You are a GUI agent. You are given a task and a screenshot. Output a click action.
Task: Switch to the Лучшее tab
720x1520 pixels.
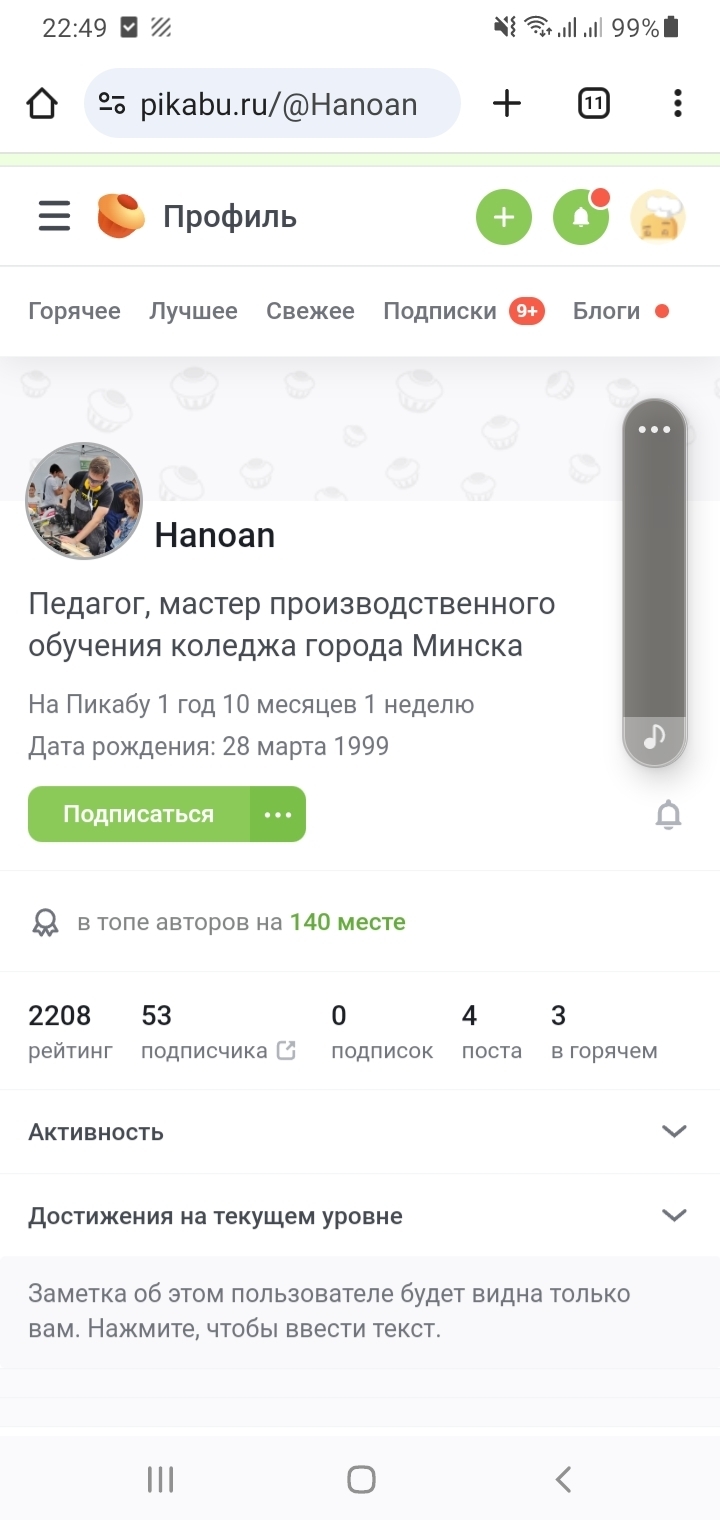click(193, 311)
